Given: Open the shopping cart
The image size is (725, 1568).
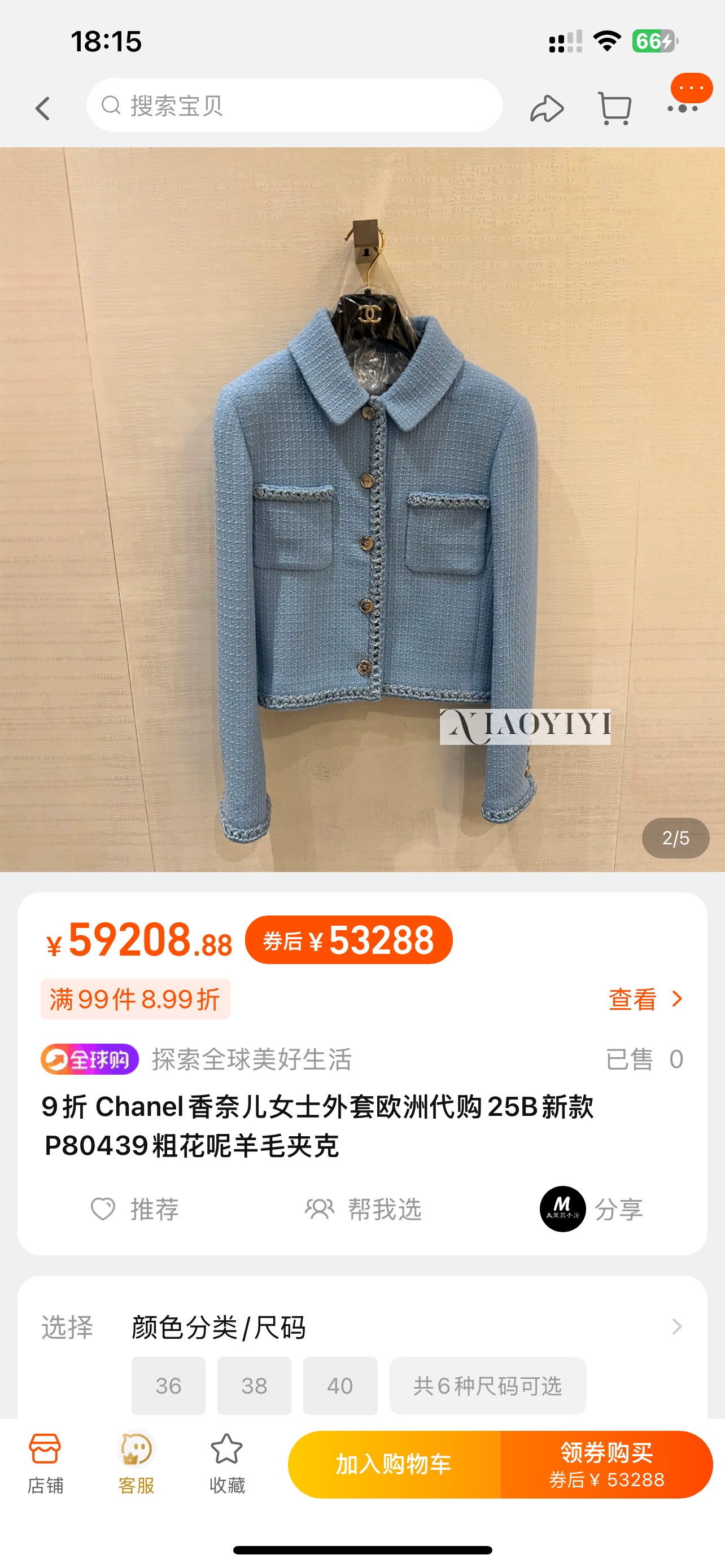Looking at the screenshot, I should point(614,109).
